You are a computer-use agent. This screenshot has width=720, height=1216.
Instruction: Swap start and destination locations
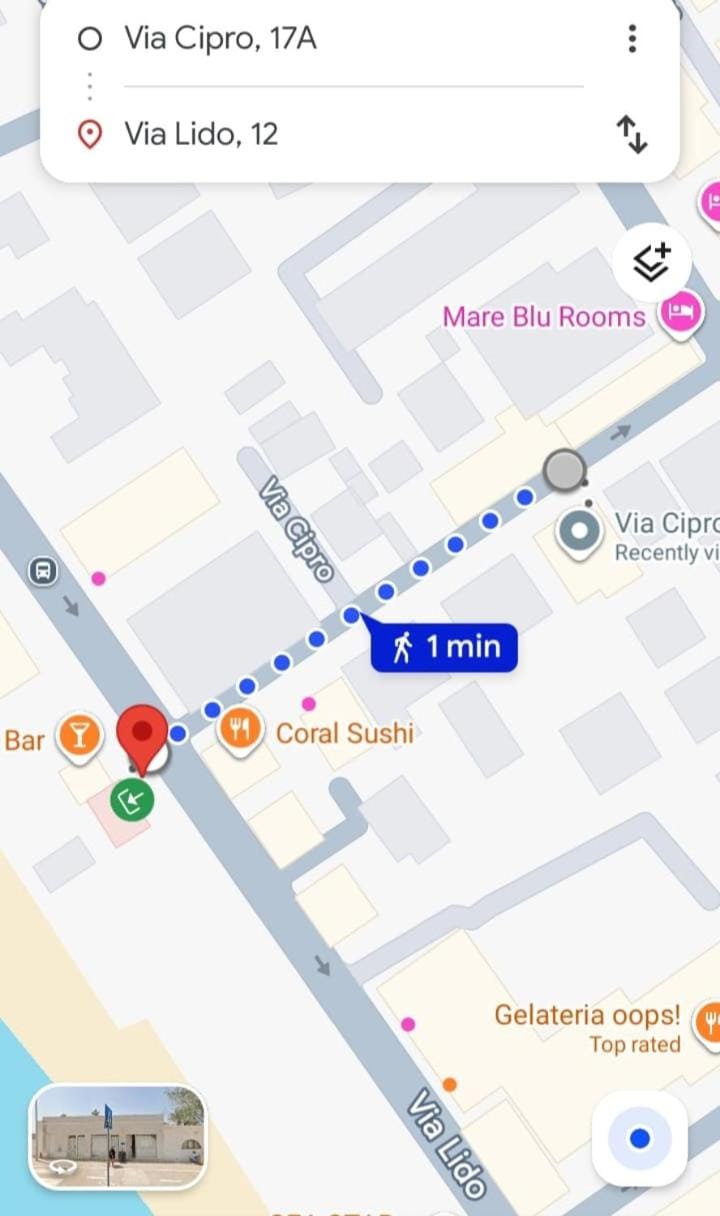click(632, 134)
